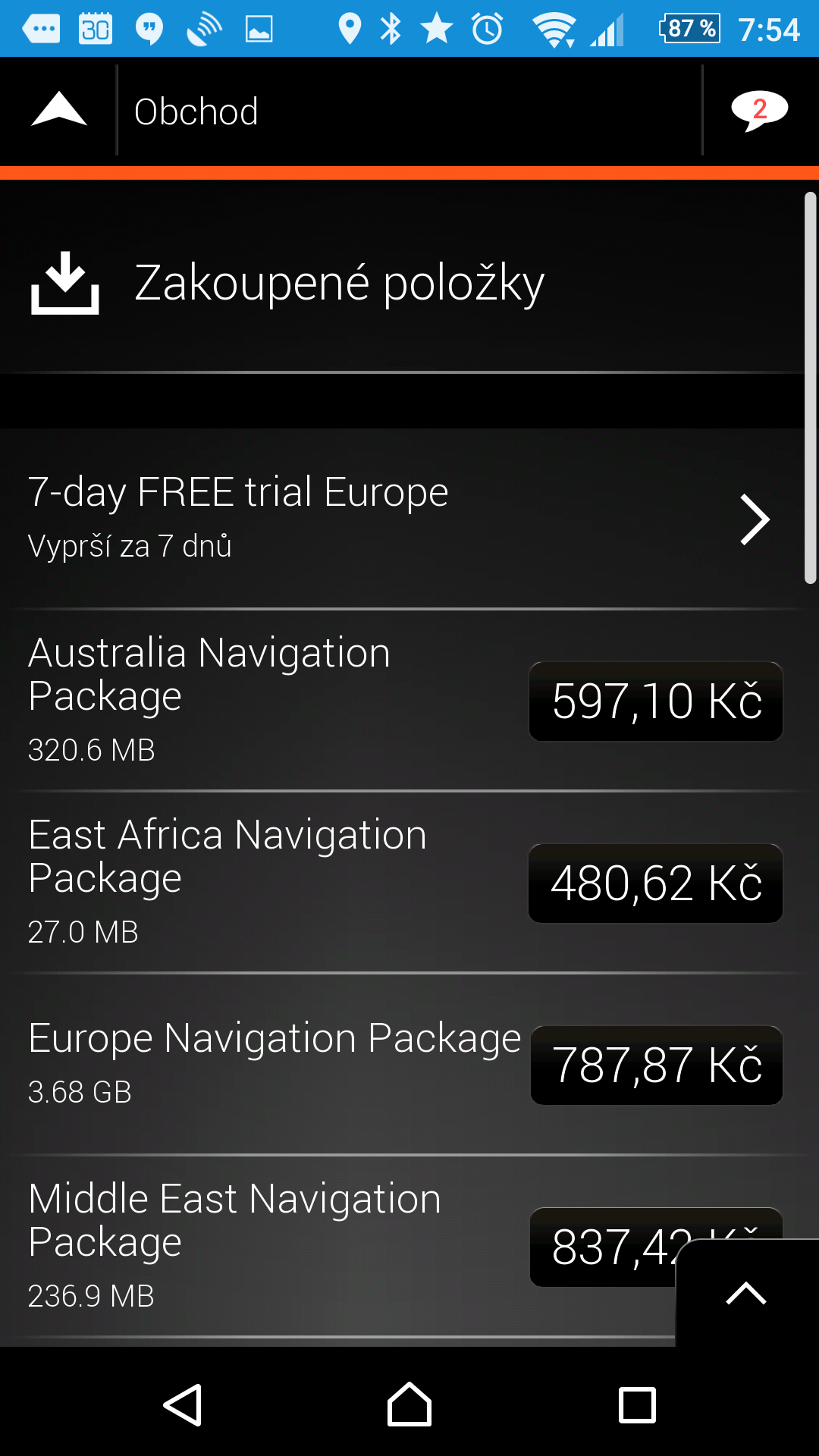Viewport: 819px width, 1456px height.
Task: Buy Australia Navigation Package for 597,10 Kč
Action: (x=656, y=701)
